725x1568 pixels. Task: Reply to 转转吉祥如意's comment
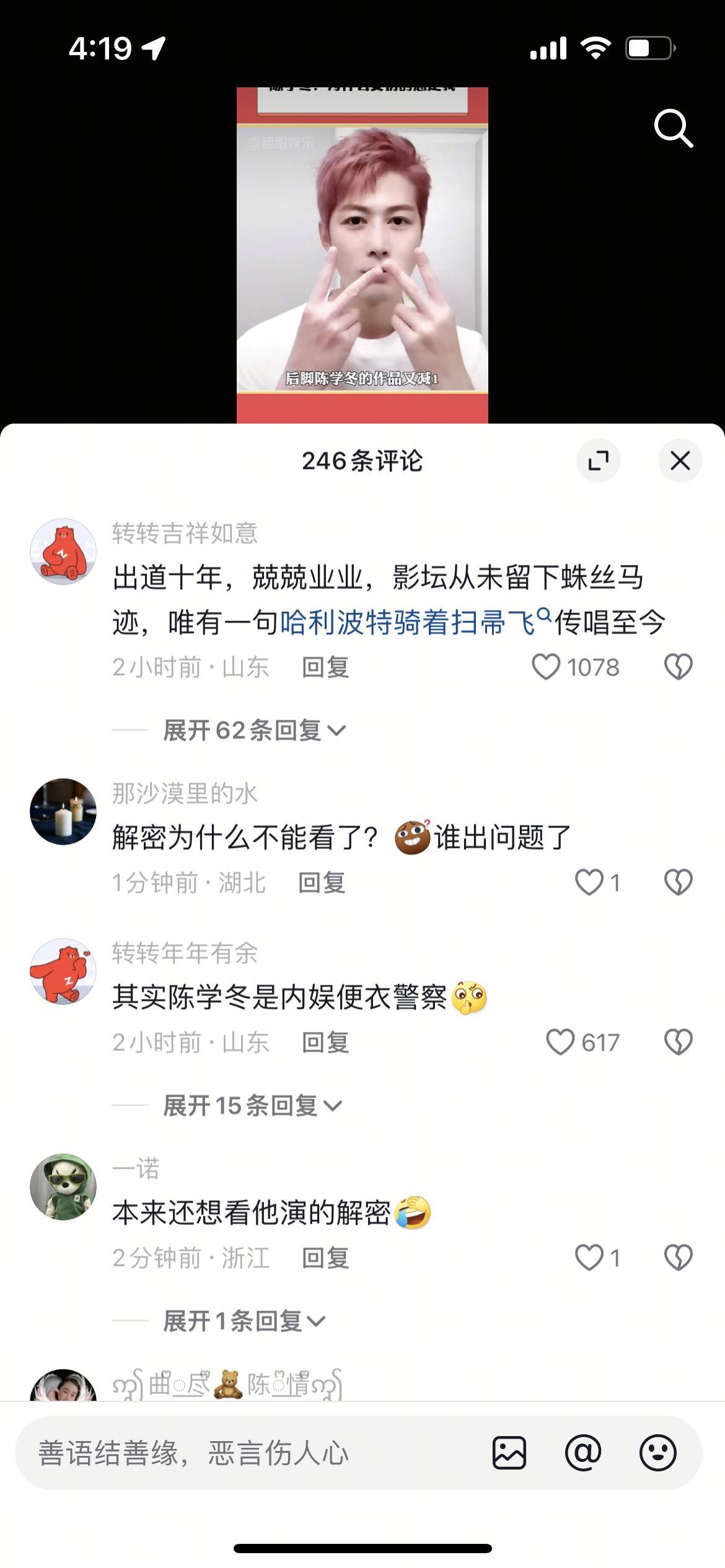click(x=325, y=667)
